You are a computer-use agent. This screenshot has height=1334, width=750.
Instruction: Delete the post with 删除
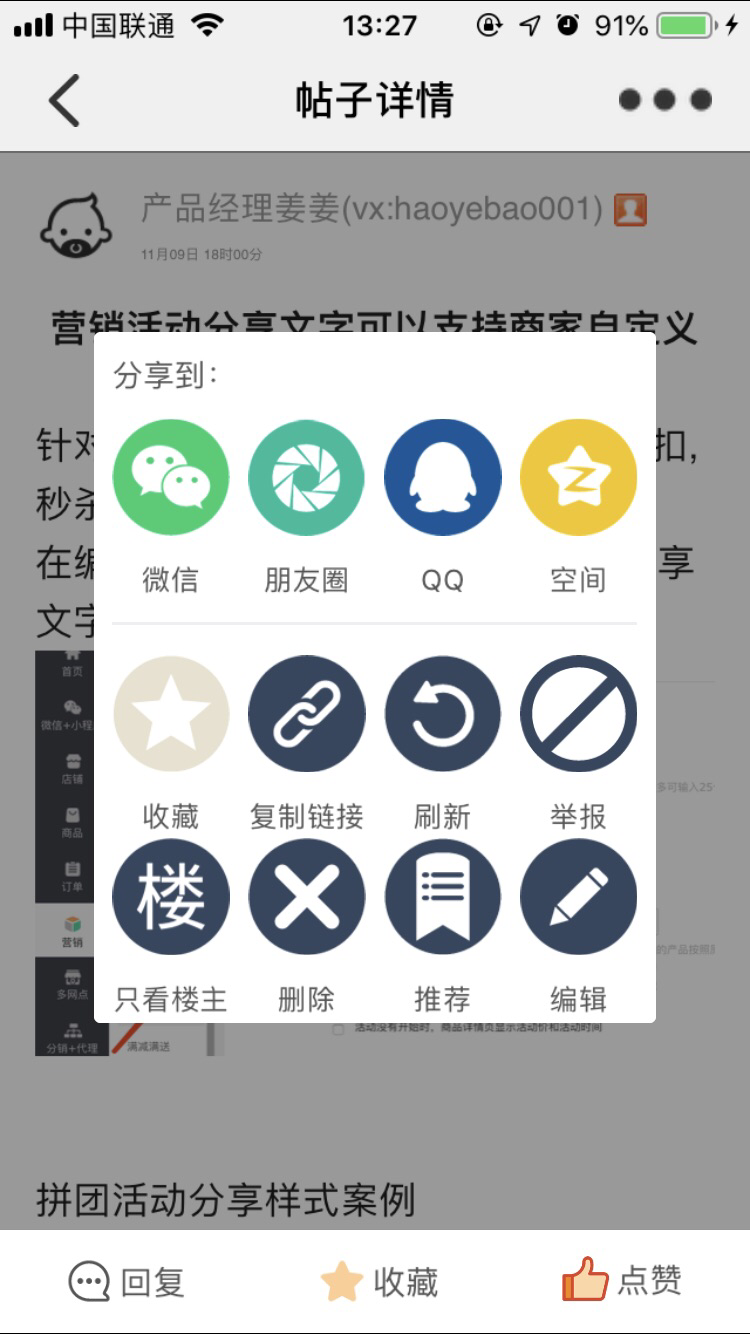coord(307,897)
